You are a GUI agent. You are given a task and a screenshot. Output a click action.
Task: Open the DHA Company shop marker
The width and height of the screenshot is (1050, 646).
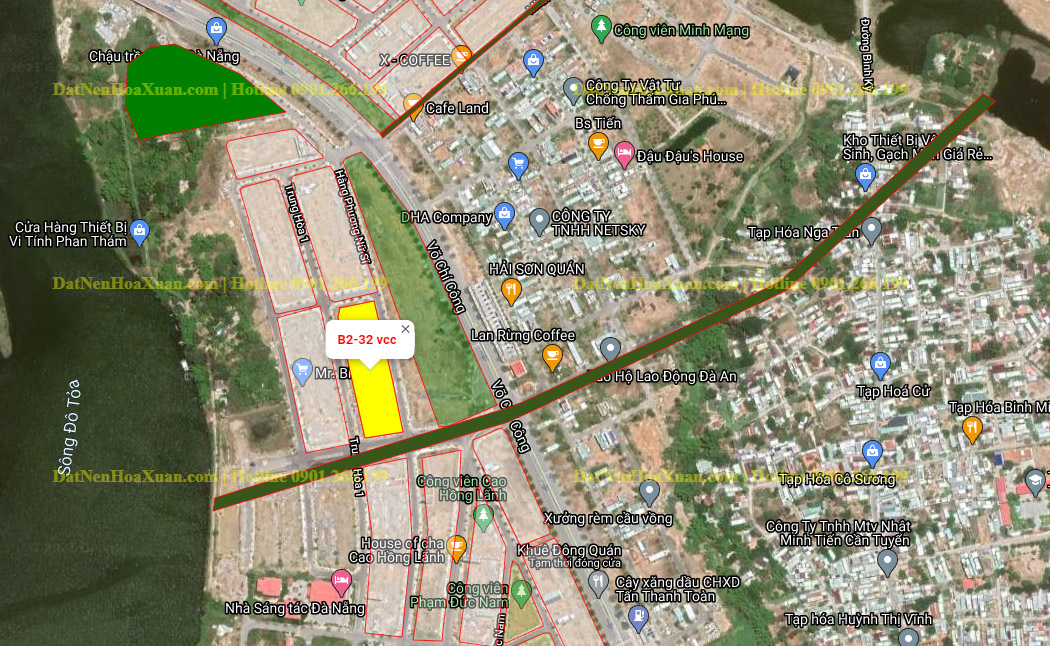(505, 213)
